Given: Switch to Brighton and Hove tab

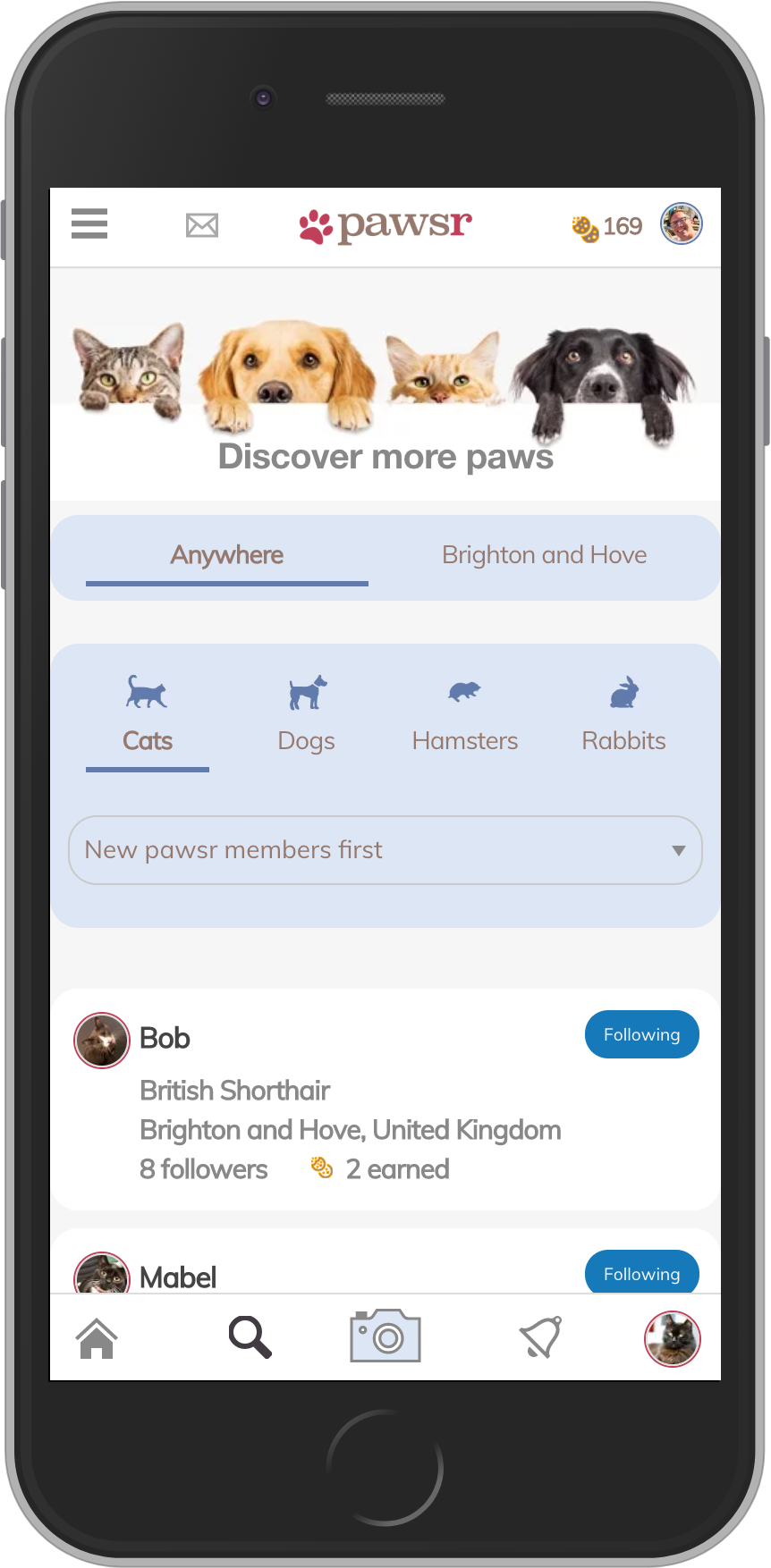Looking at the screenshot, I should [544, 555].
